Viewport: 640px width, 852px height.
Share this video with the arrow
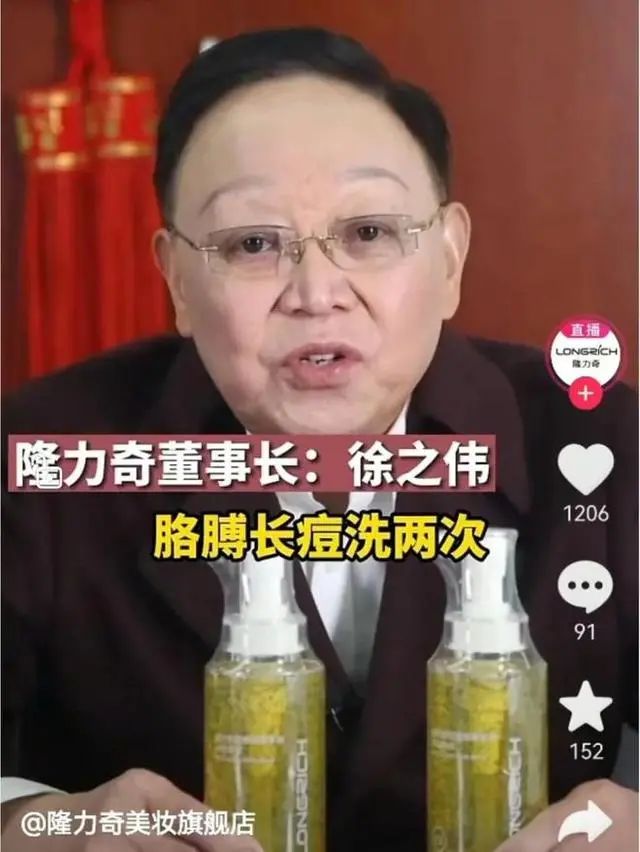(586, 823)
